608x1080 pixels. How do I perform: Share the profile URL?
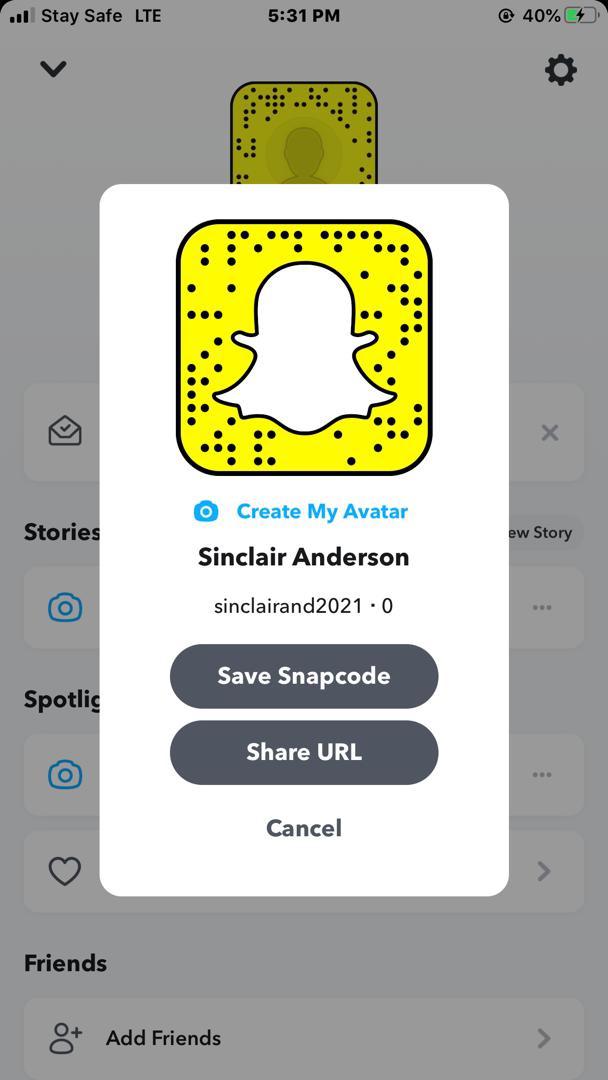click(x=303, y=752)
